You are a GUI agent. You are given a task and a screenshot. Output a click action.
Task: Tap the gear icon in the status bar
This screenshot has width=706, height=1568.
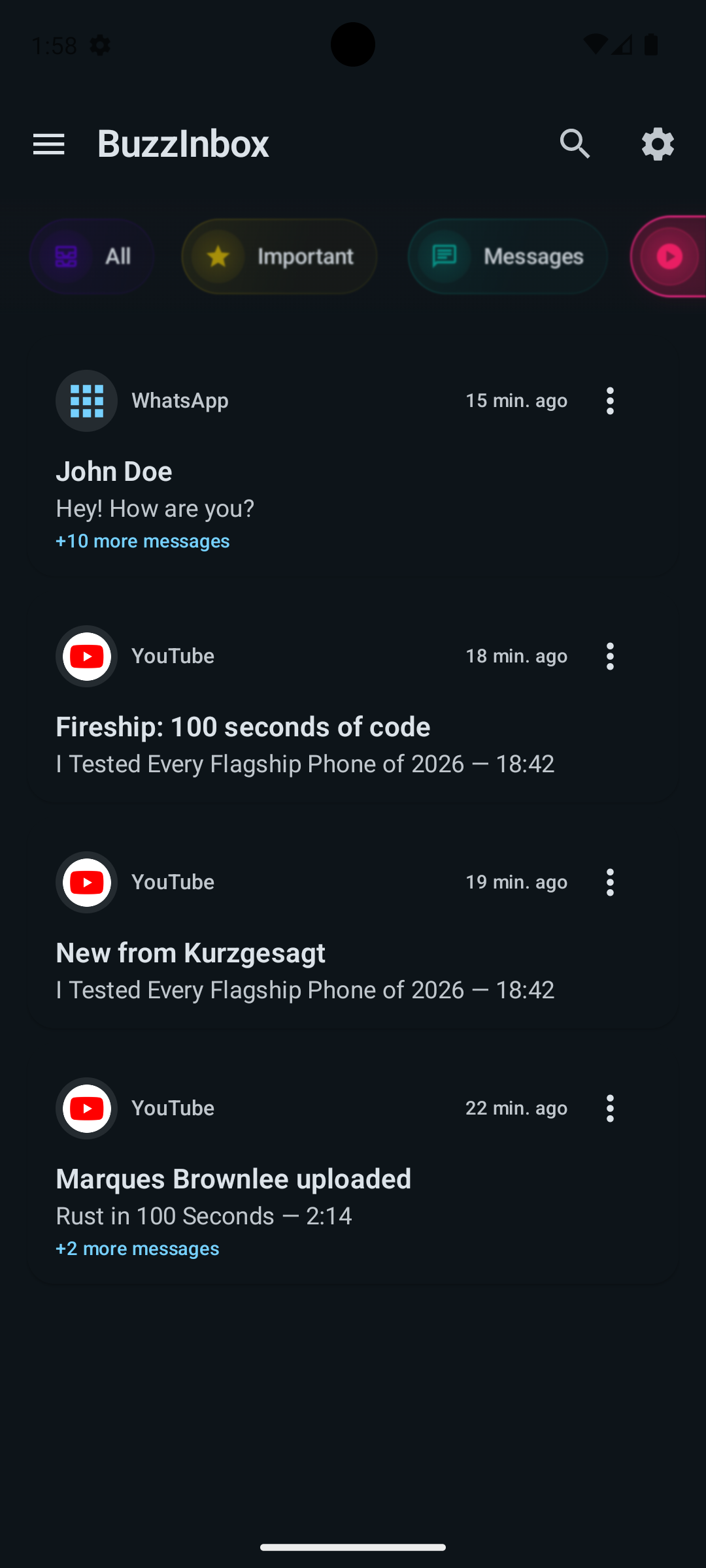[x=100, y=44]
